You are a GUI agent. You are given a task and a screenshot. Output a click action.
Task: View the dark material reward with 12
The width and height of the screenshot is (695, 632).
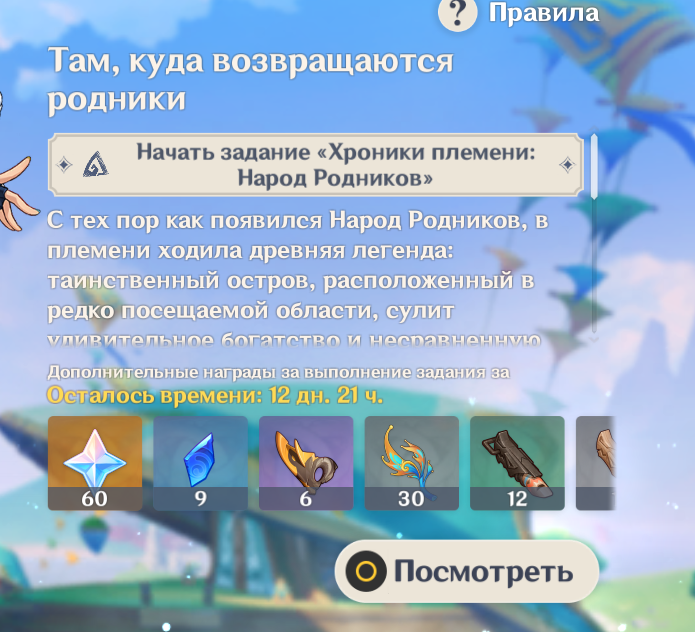517,463
